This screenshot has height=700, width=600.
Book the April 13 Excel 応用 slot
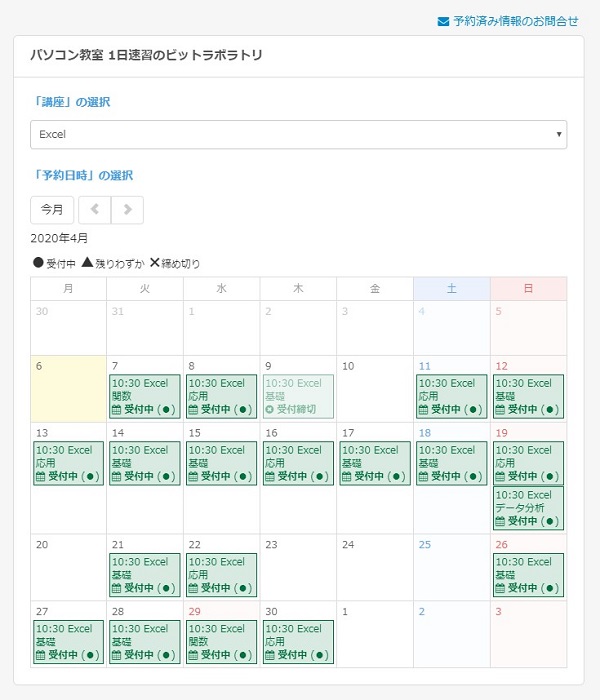(68, 463)
